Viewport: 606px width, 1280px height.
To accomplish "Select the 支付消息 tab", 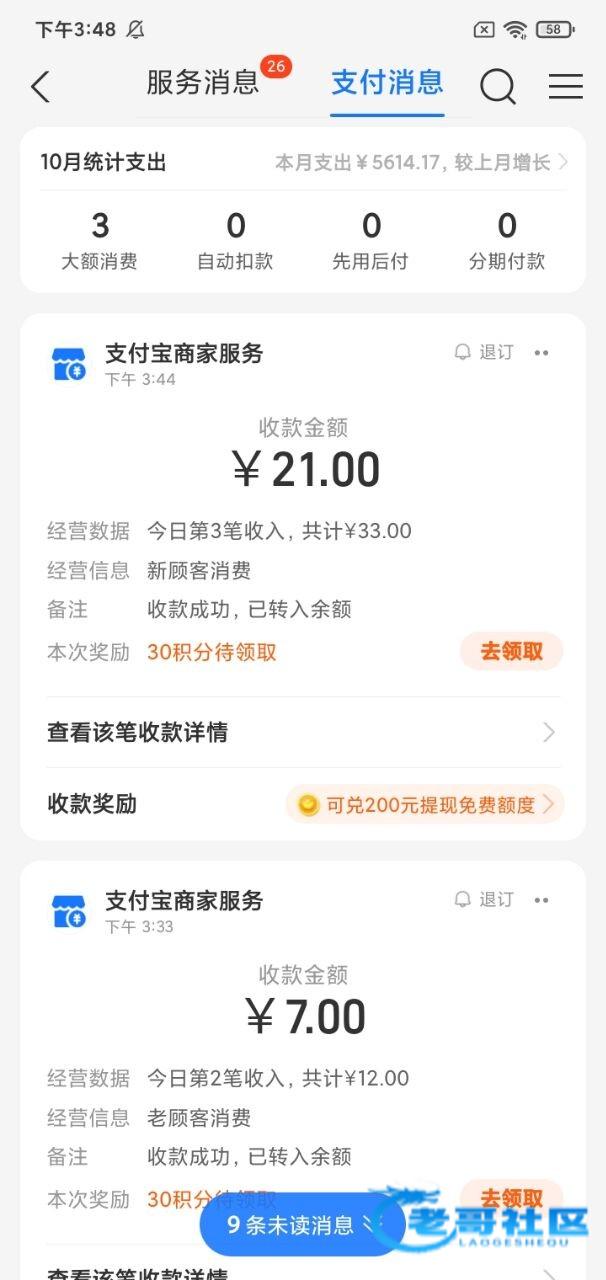I will [387, 83].
